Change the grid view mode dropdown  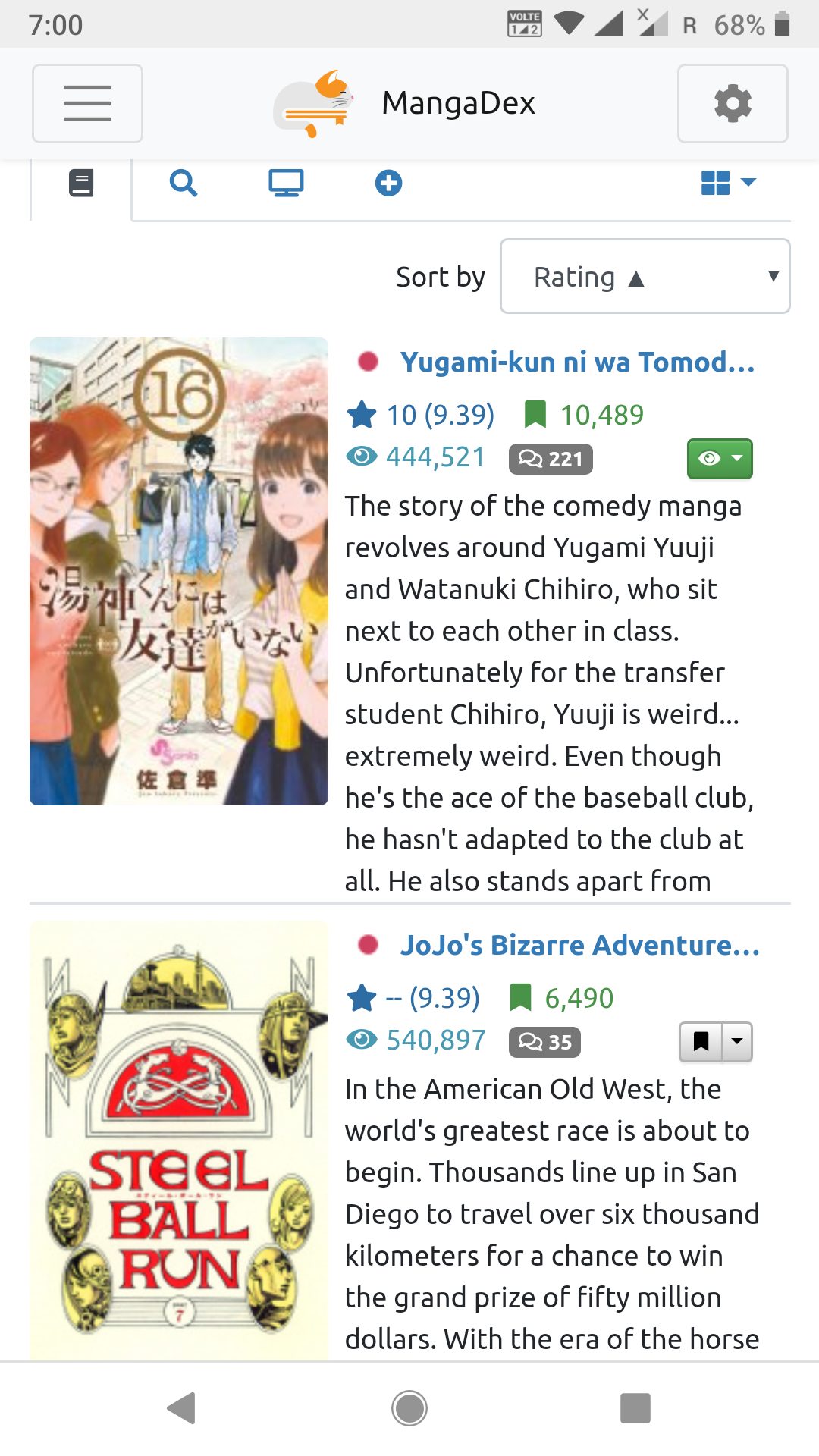pos(728,183)
